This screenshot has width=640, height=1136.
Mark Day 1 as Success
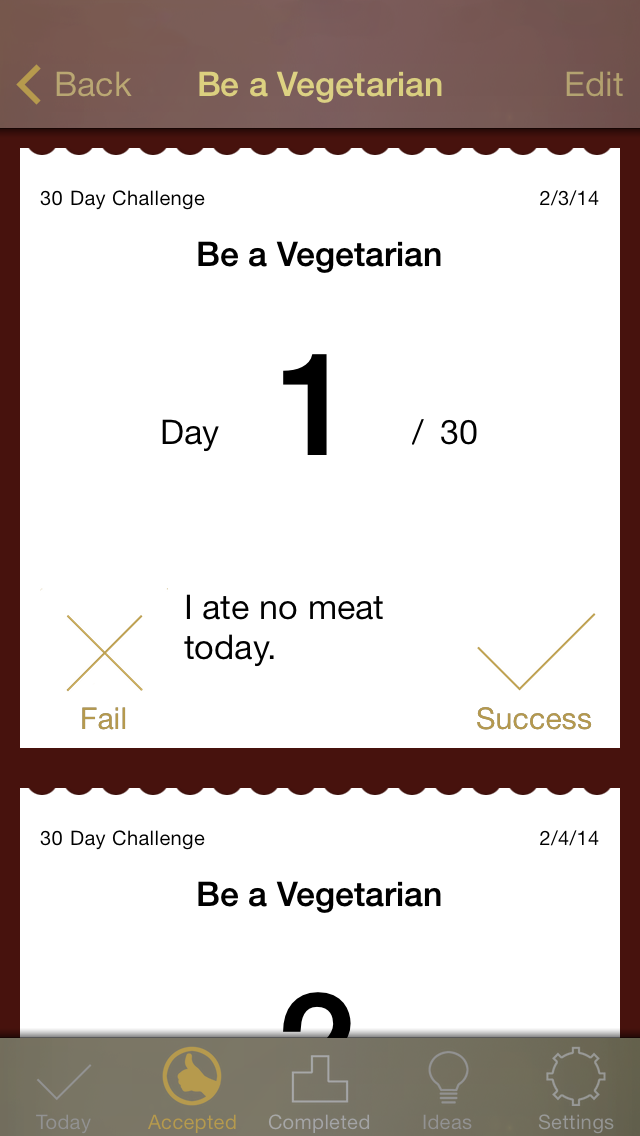coord(534,673)
